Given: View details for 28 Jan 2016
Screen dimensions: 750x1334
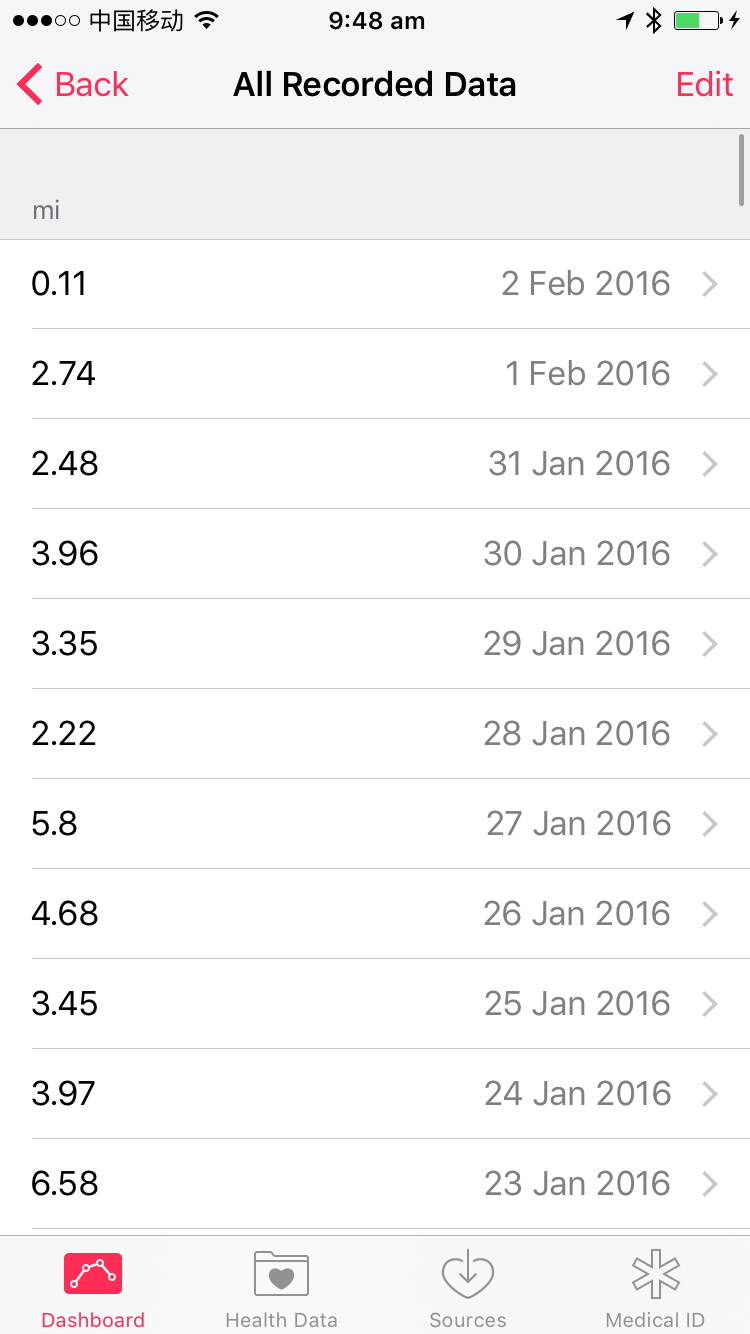Looking at the screenshot, I should point(375,734).
